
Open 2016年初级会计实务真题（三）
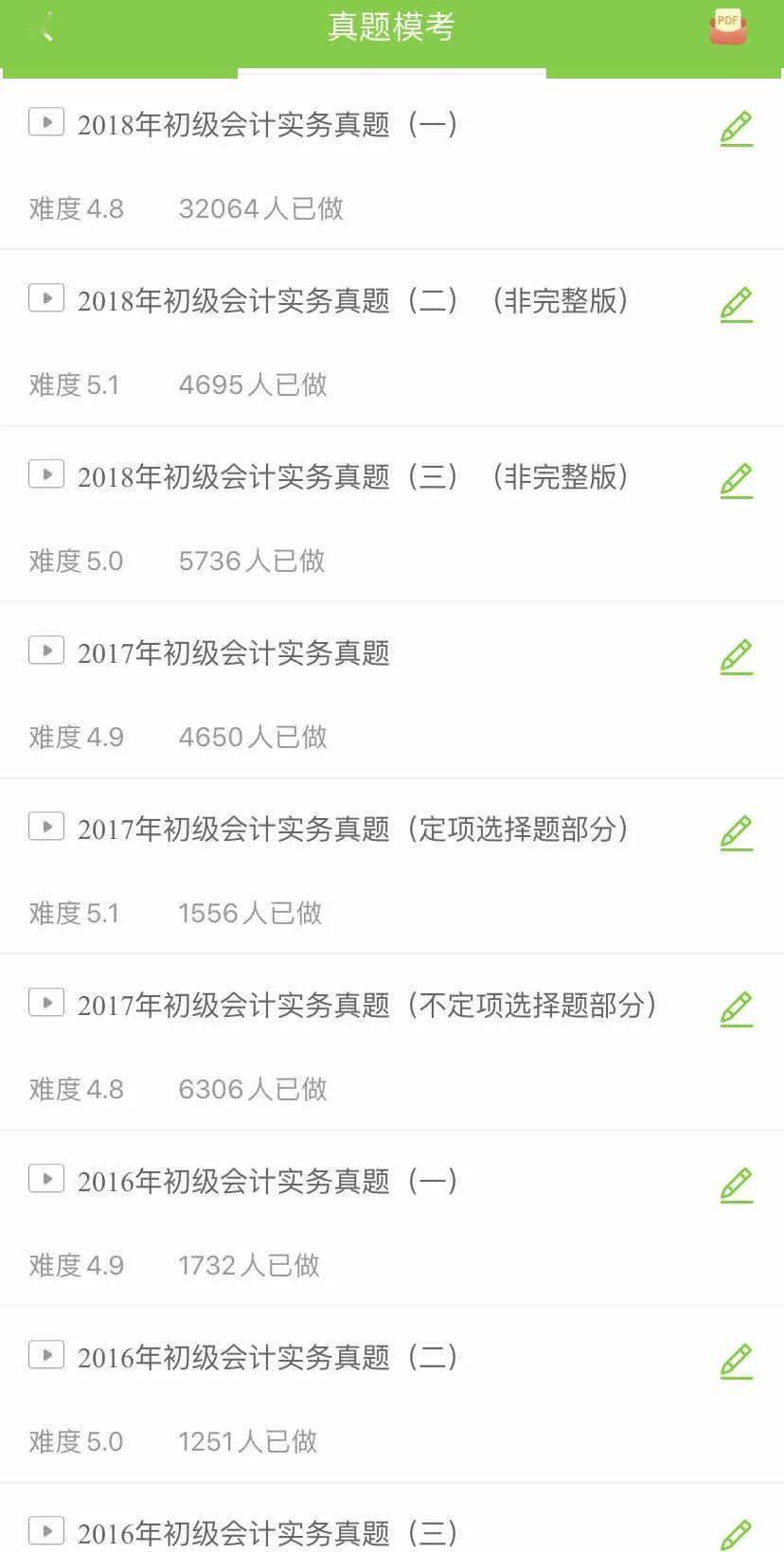point(267,1532)
